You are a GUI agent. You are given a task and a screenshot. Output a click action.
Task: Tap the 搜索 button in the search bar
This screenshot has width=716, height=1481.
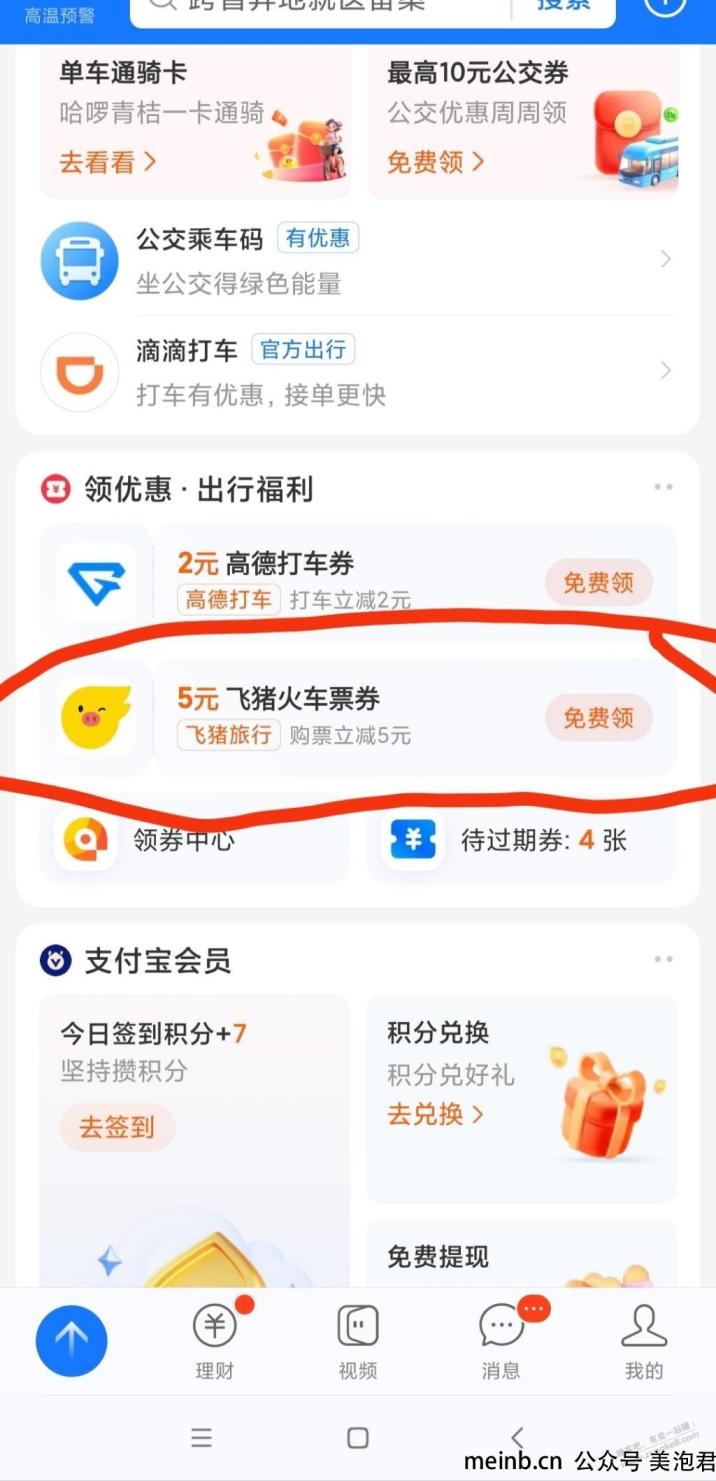563,5
